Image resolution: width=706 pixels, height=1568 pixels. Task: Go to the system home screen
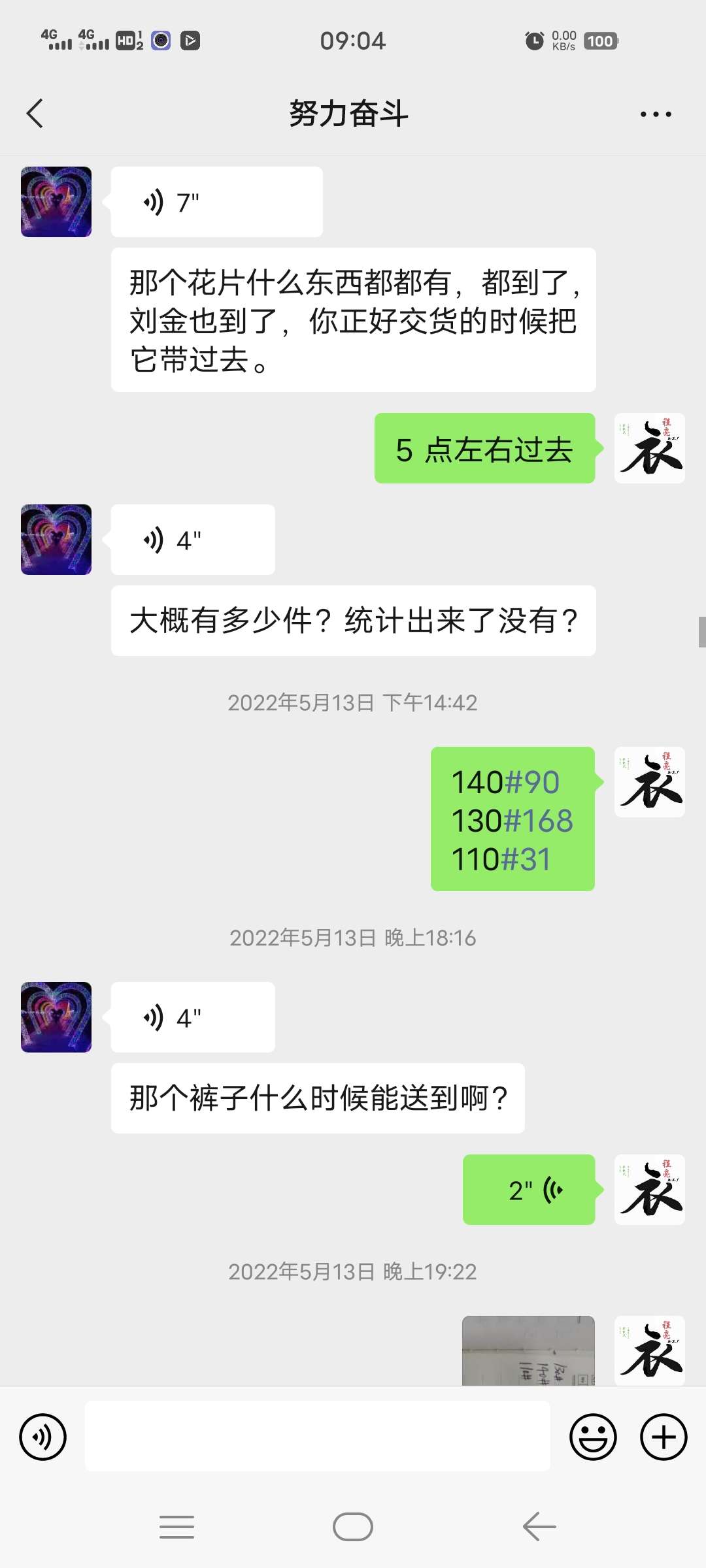[353, 1527]
